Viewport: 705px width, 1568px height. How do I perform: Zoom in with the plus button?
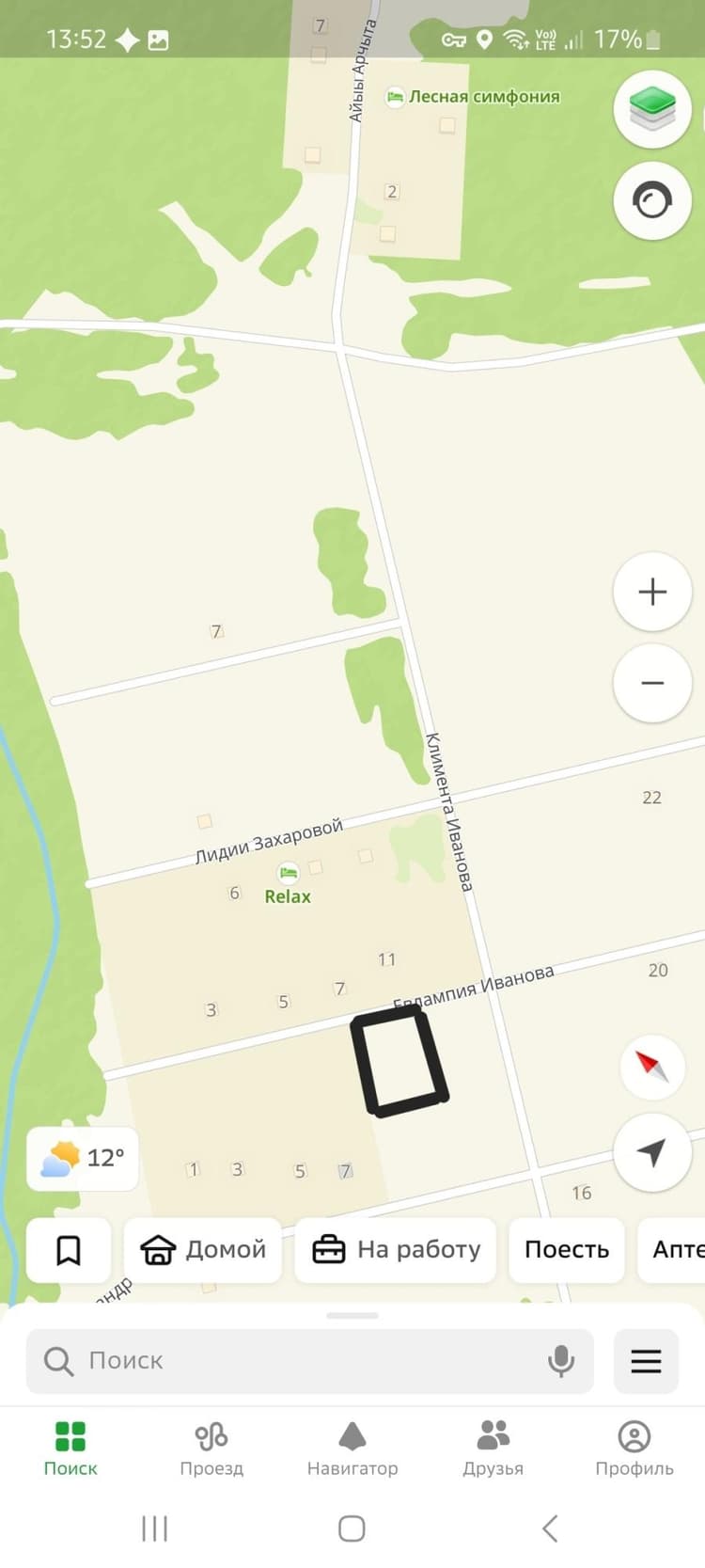click(652, 592)
